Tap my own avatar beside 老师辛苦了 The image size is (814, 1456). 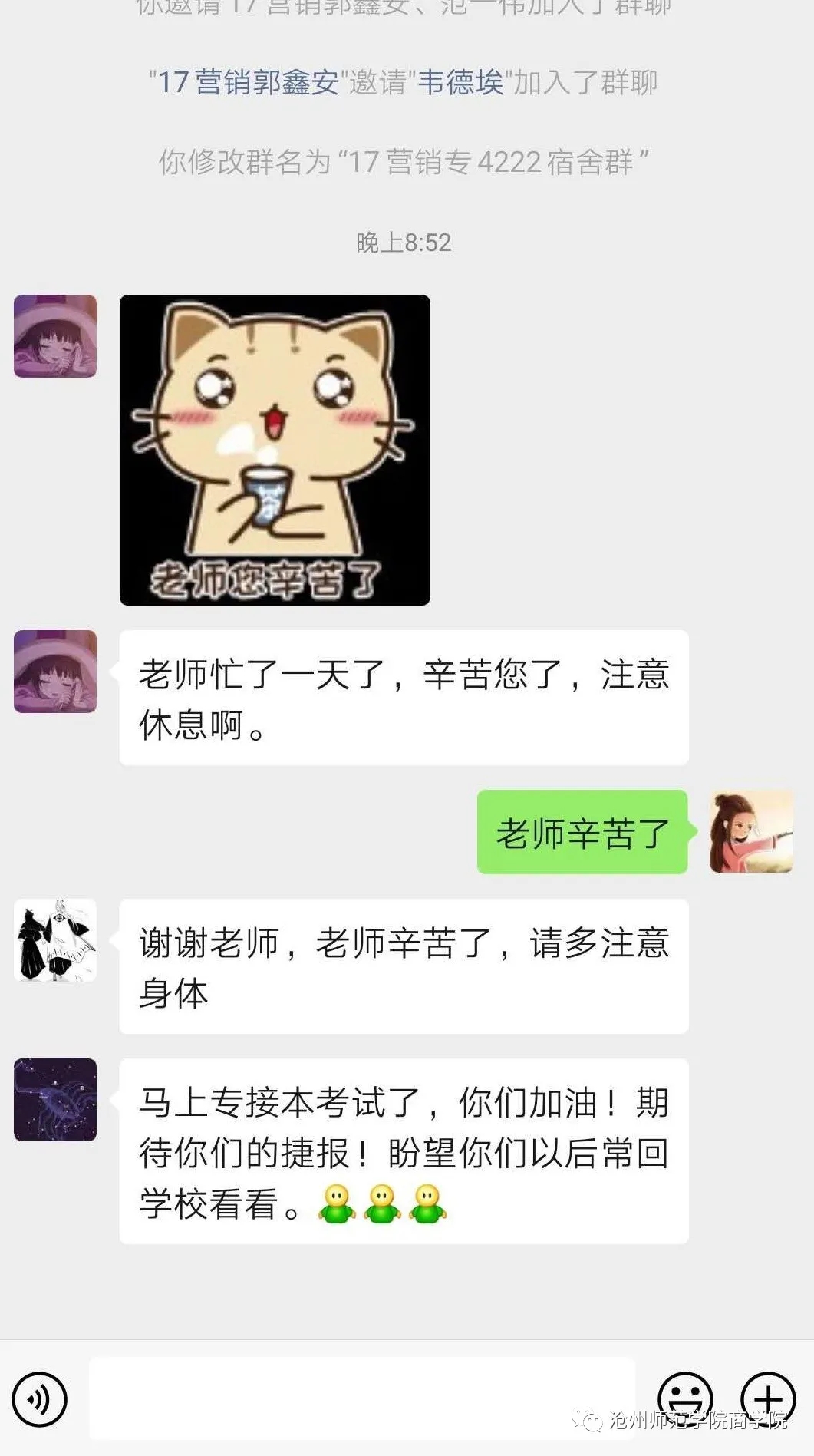click(x=751, y=832)
